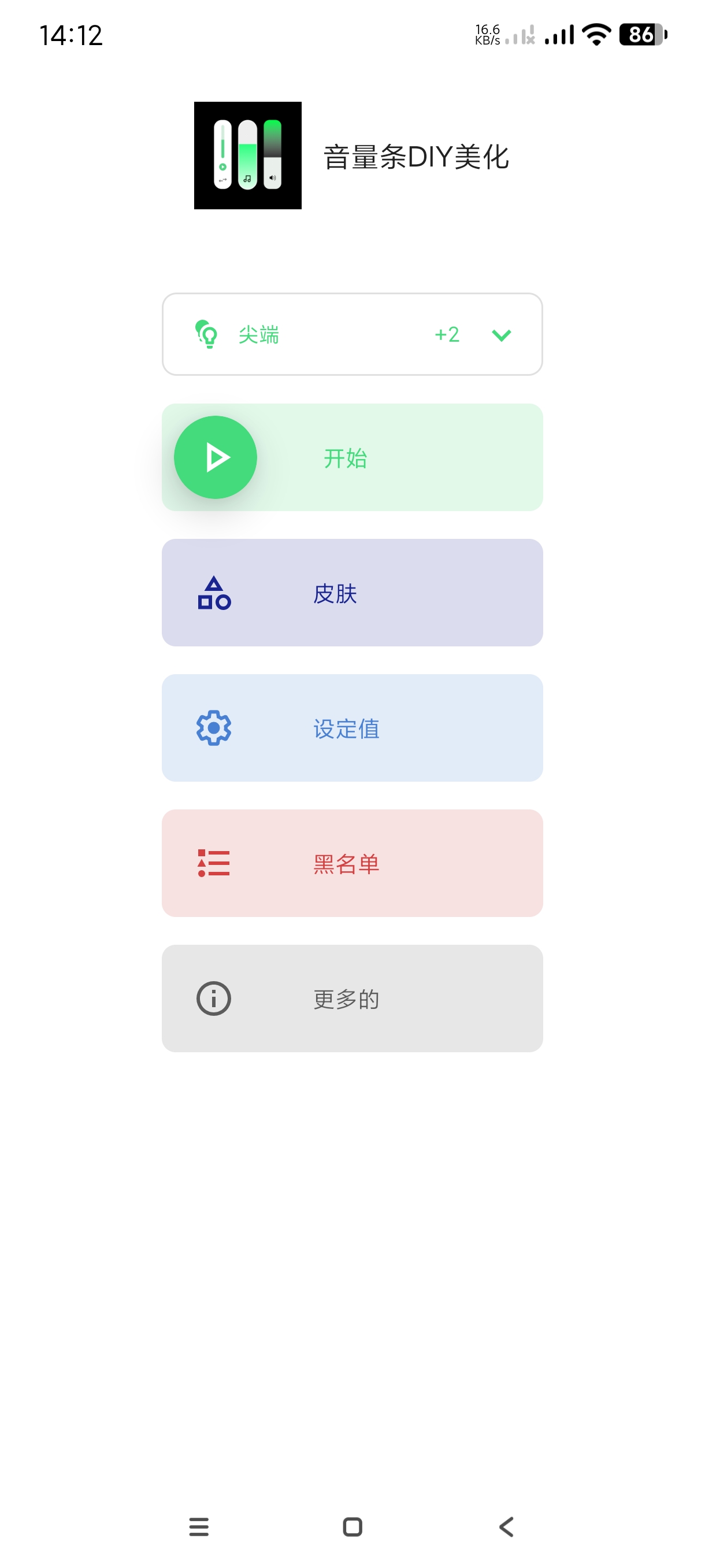The height and width of the screenshot is (1568, 705).
Task: Open the 更多的 info page
Action: (x=351, y=998)
